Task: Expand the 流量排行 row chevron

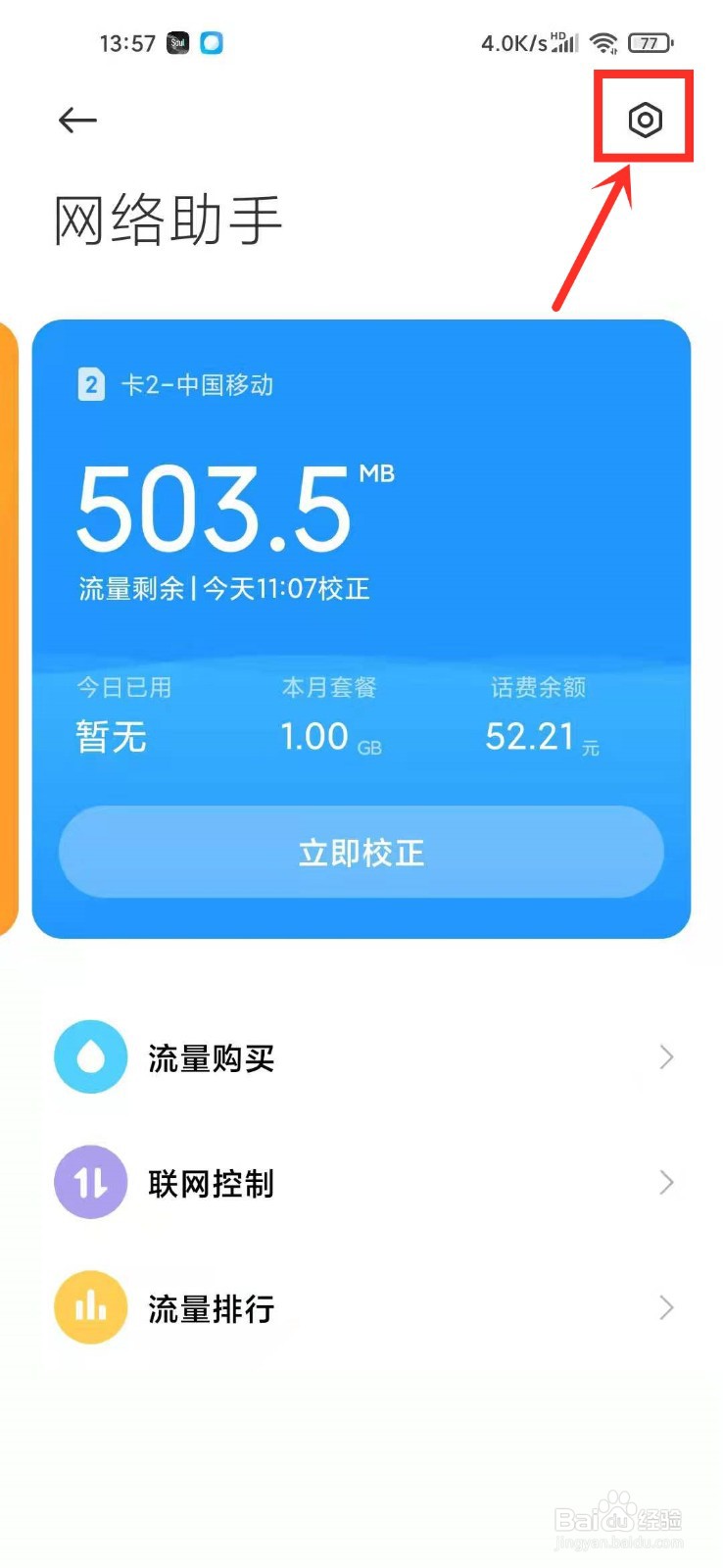Action: [x=667, y=1307]
